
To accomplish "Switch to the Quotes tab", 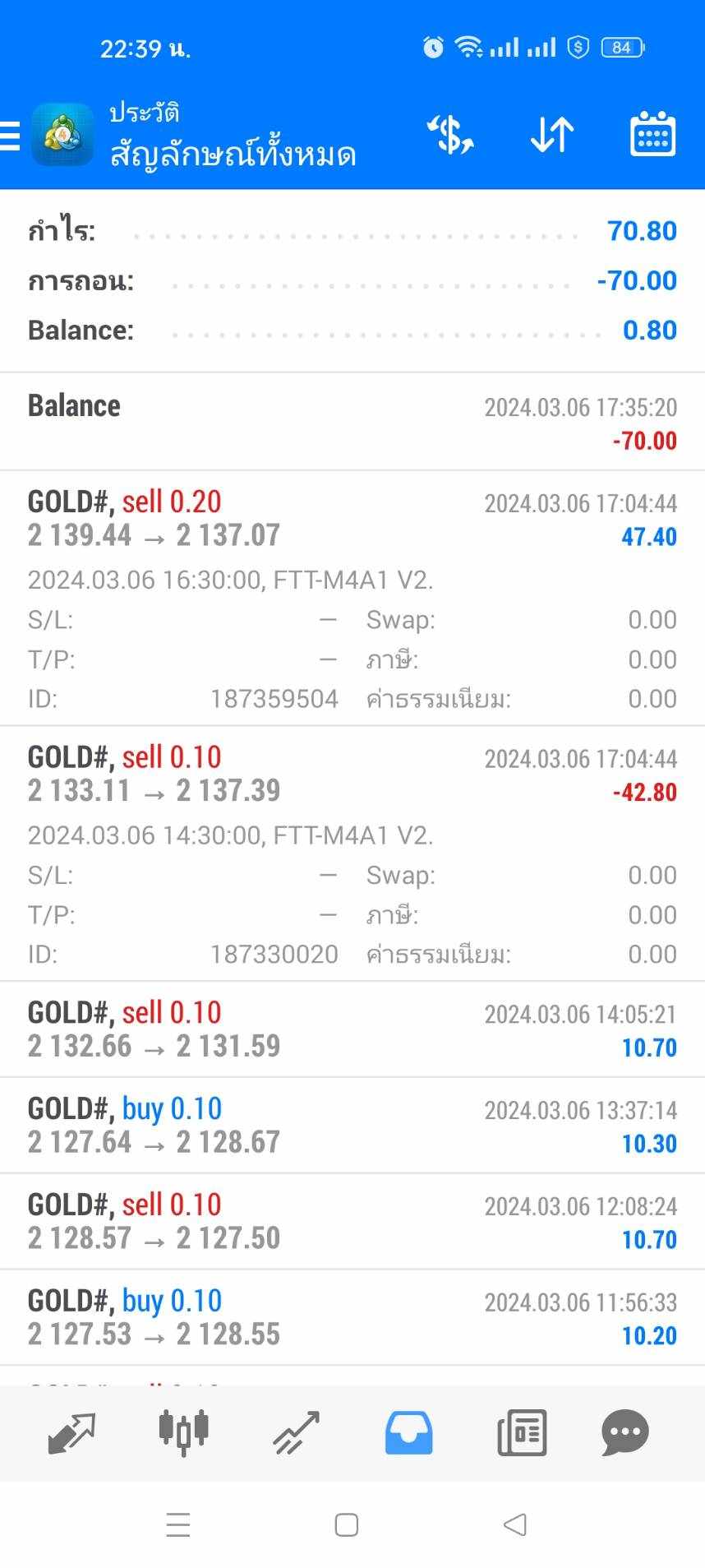I will pos(71,1433).
